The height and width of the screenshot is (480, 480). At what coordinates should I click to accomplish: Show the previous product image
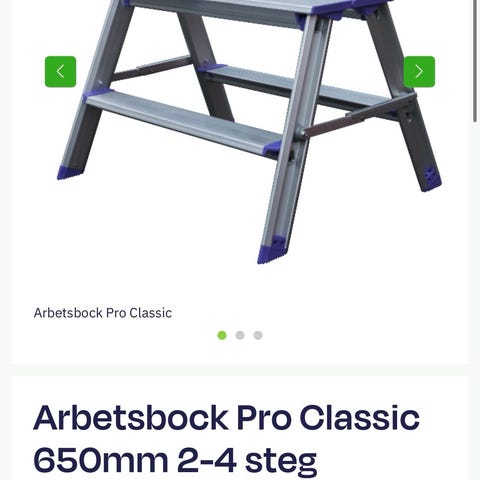point(60,72)
